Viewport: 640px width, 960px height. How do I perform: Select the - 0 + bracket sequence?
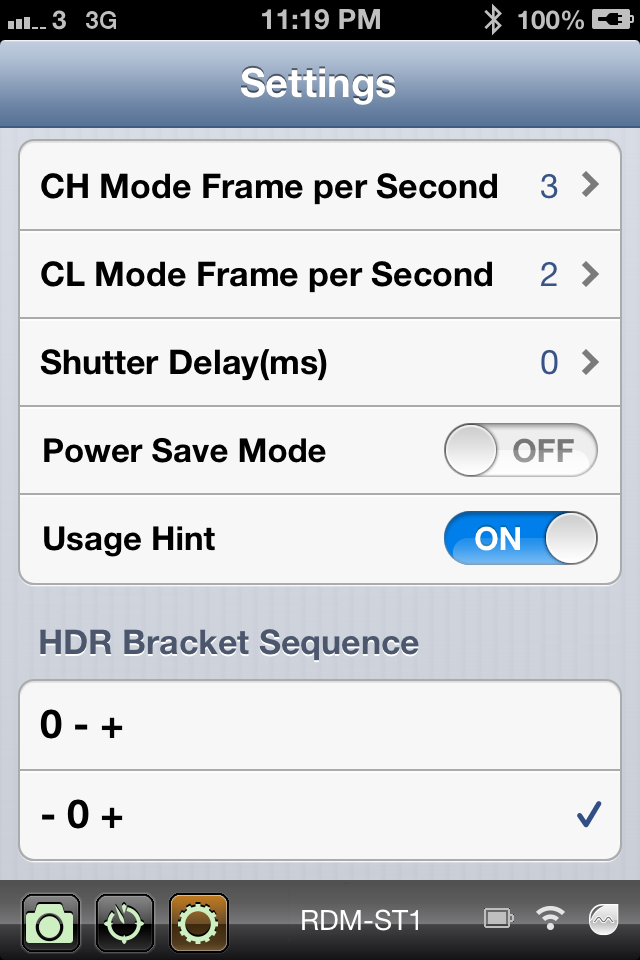[x=320, y=816]
